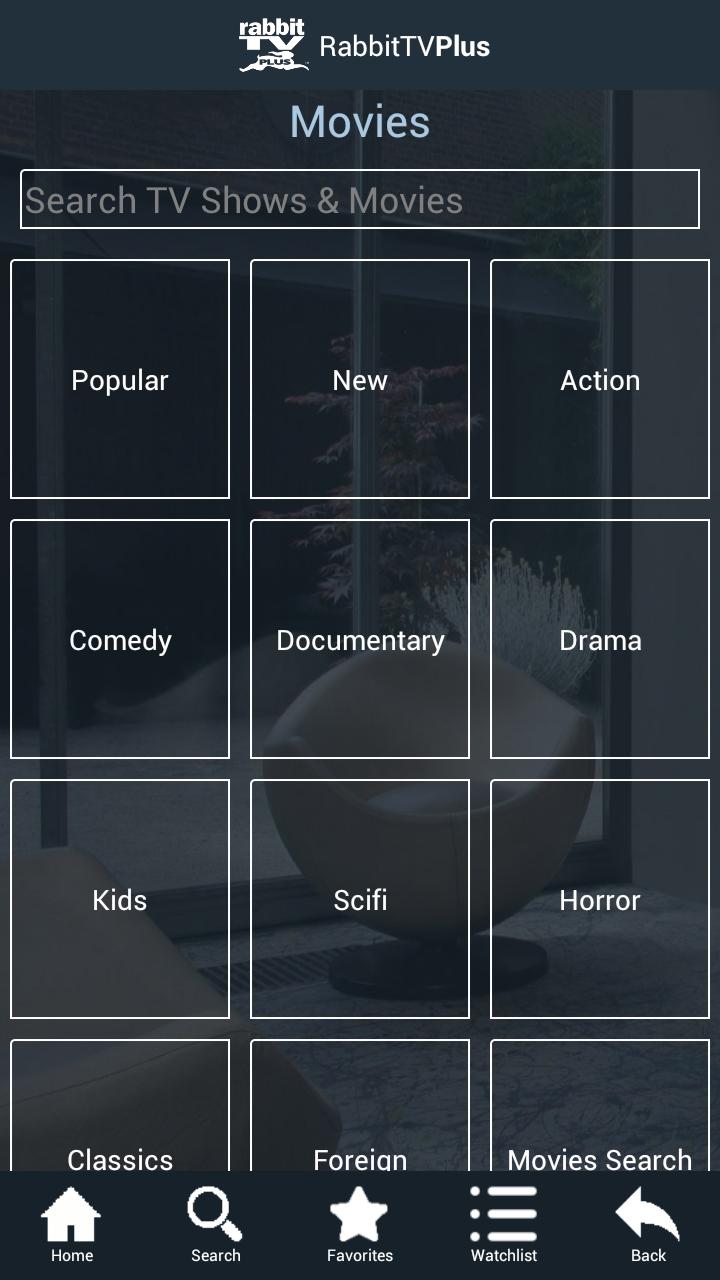Click the Search TV Shows & Movies field

point(360,199)
